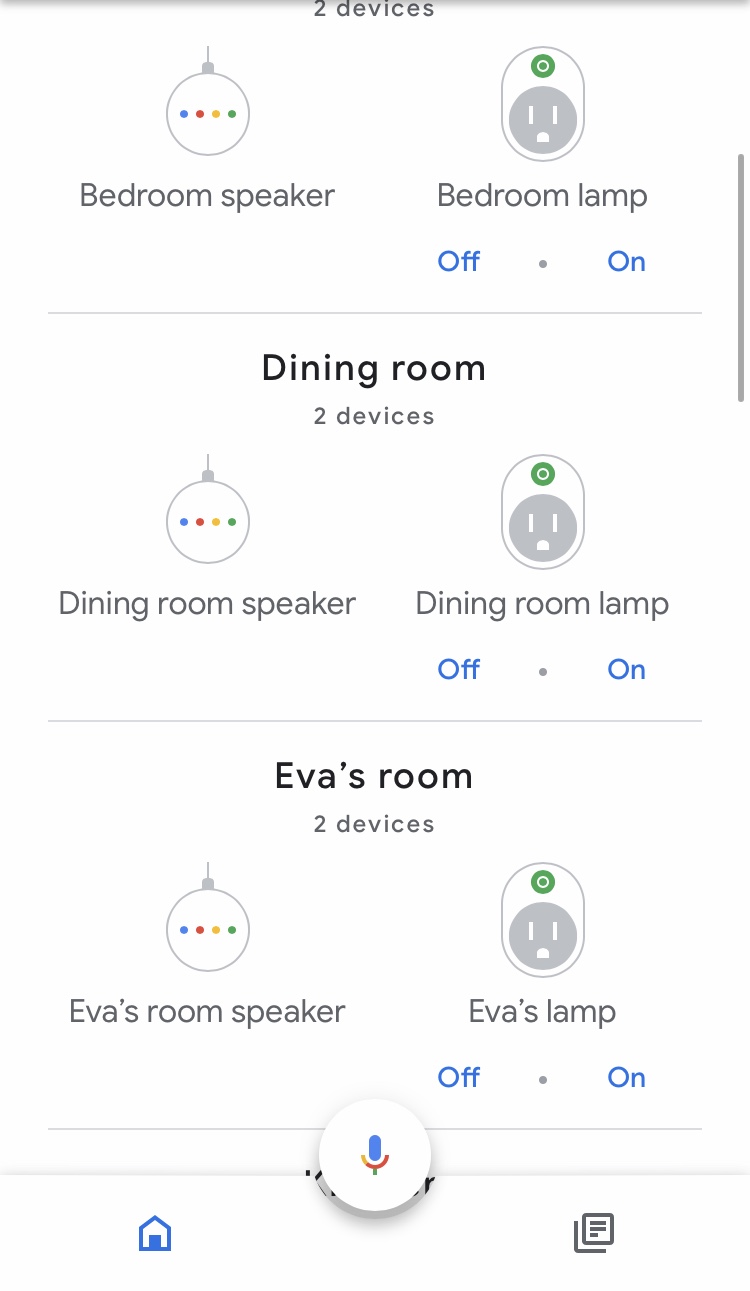Image resolution: width=750 pixels, height=1291 pixels.
Task: Turn on the Dining room lamp
Action: [x=626, y=669]
